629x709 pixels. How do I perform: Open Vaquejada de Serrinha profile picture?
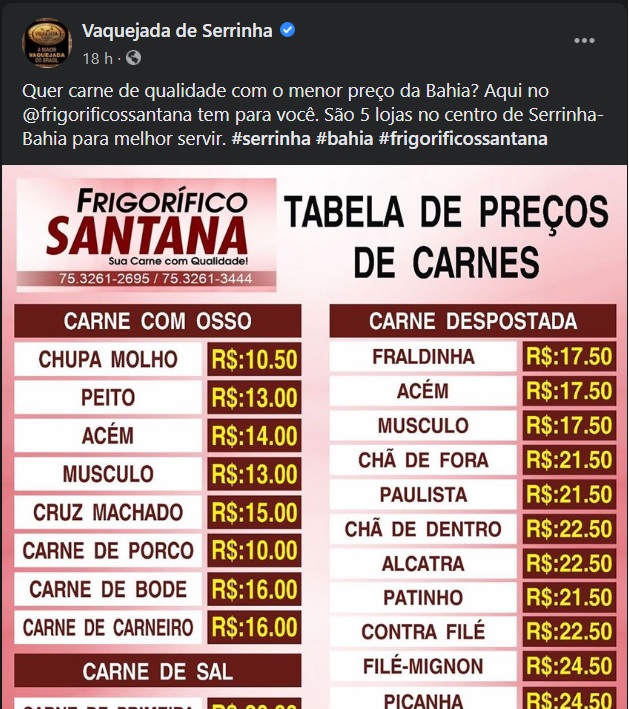(x=47, y=42)
